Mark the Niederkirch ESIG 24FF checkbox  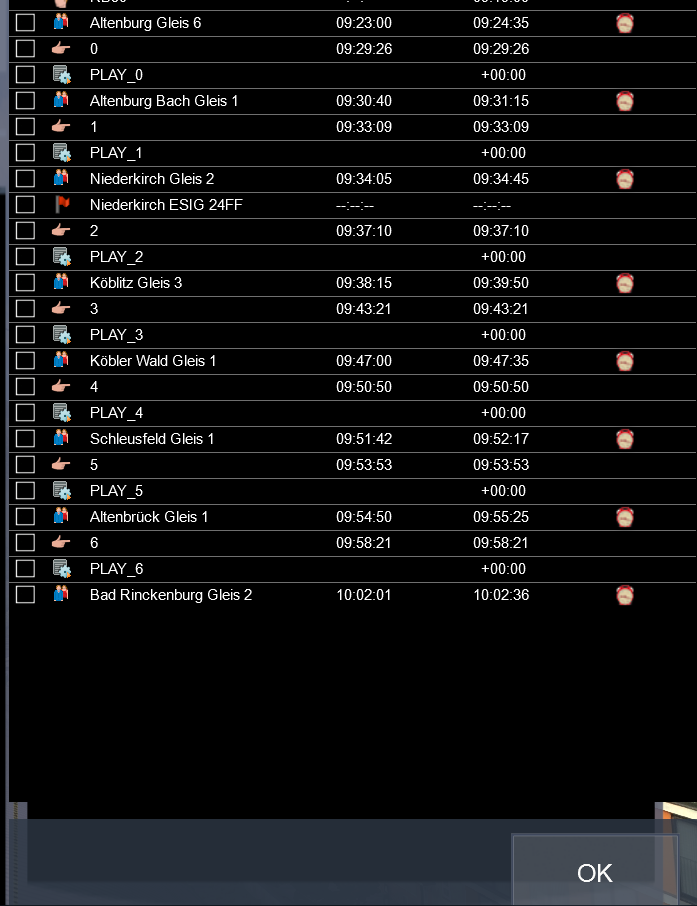(25, 205)
